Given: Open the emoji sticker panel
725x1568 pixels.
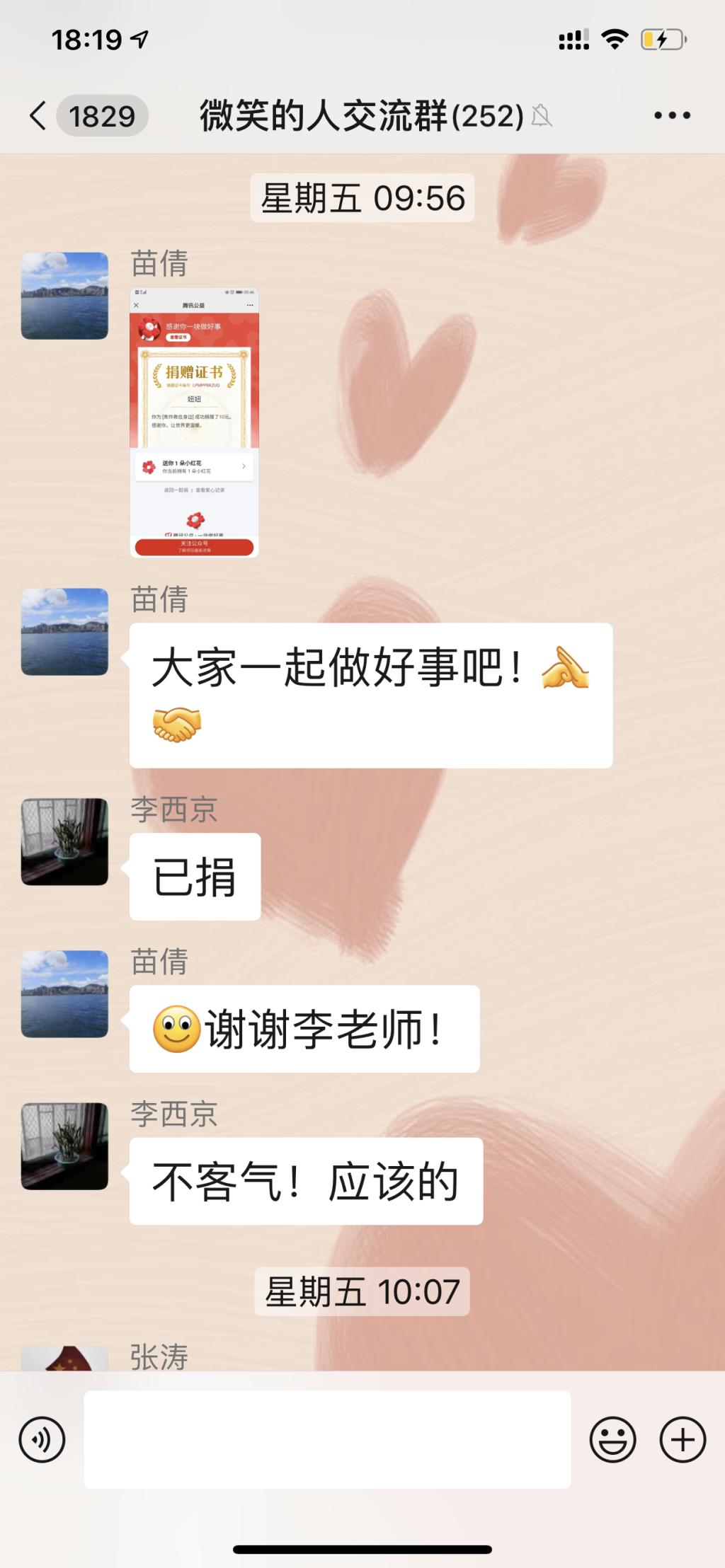Looking at the screenshot, I should (x=612, y=1439).
